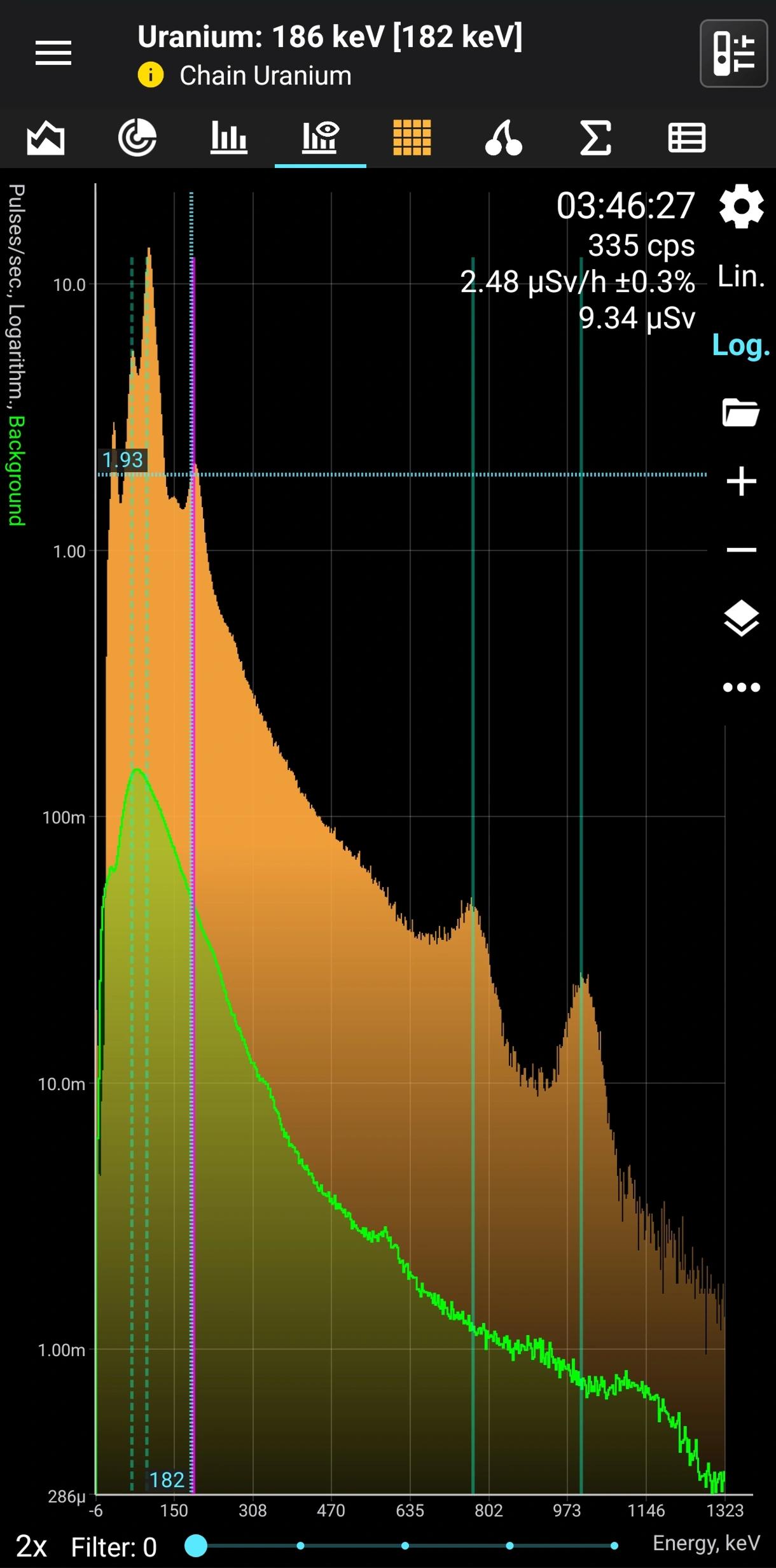This screenshot has height=1568, width=776.
Task: Switch to the dose-rate chart tab
Action: [x=46, y=137]
